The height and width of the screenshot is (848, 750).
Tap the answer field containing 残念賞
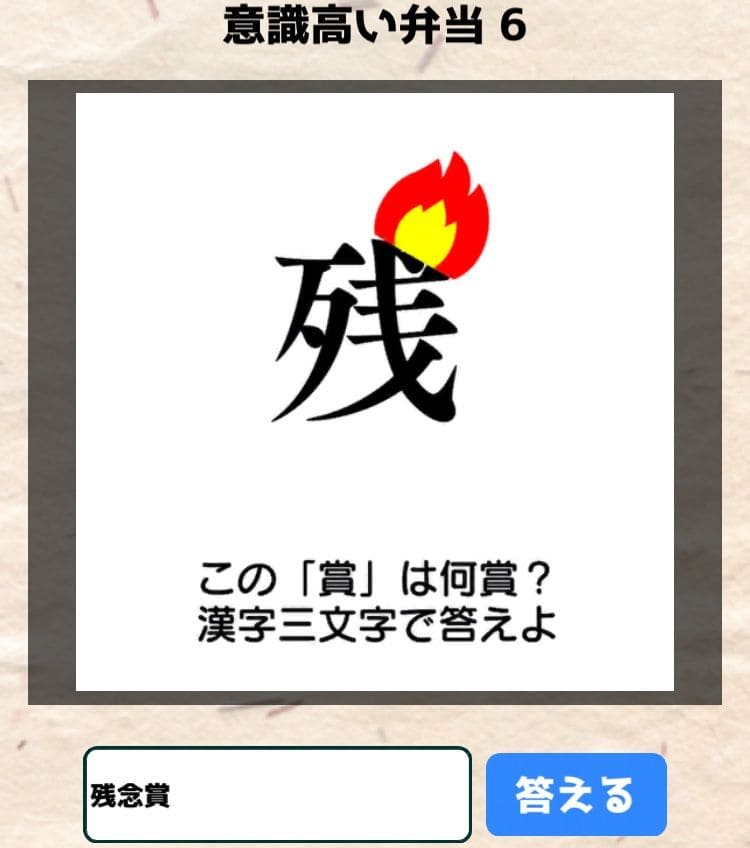277,795
